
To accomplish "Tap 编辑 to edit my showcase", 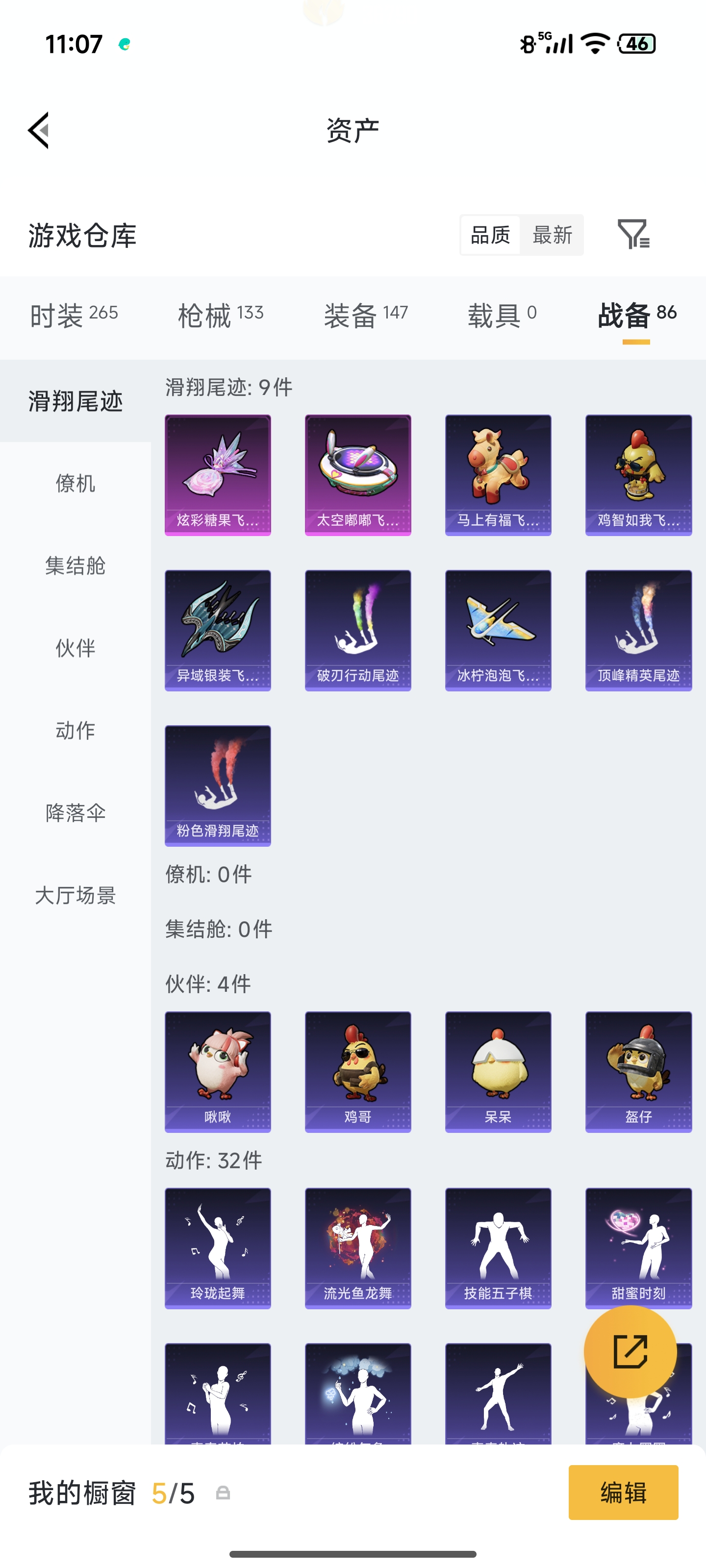I will (623, 1493).
